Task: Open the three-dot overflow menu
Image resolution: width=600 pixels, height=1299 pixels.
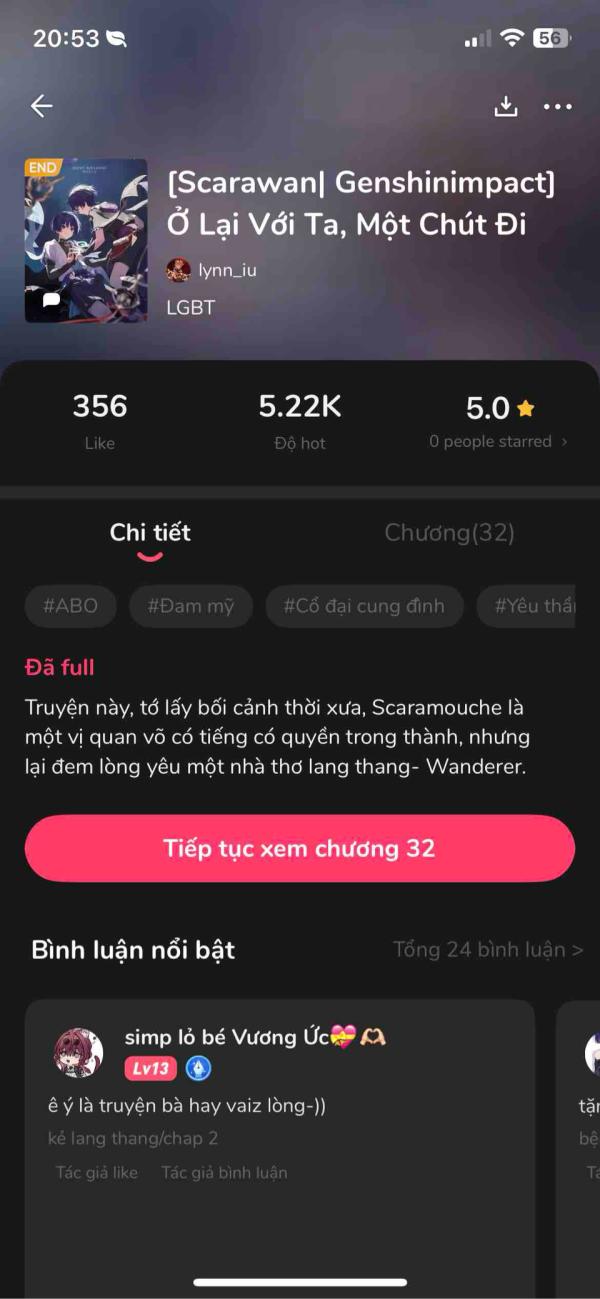Action: [x=557, y=106]
